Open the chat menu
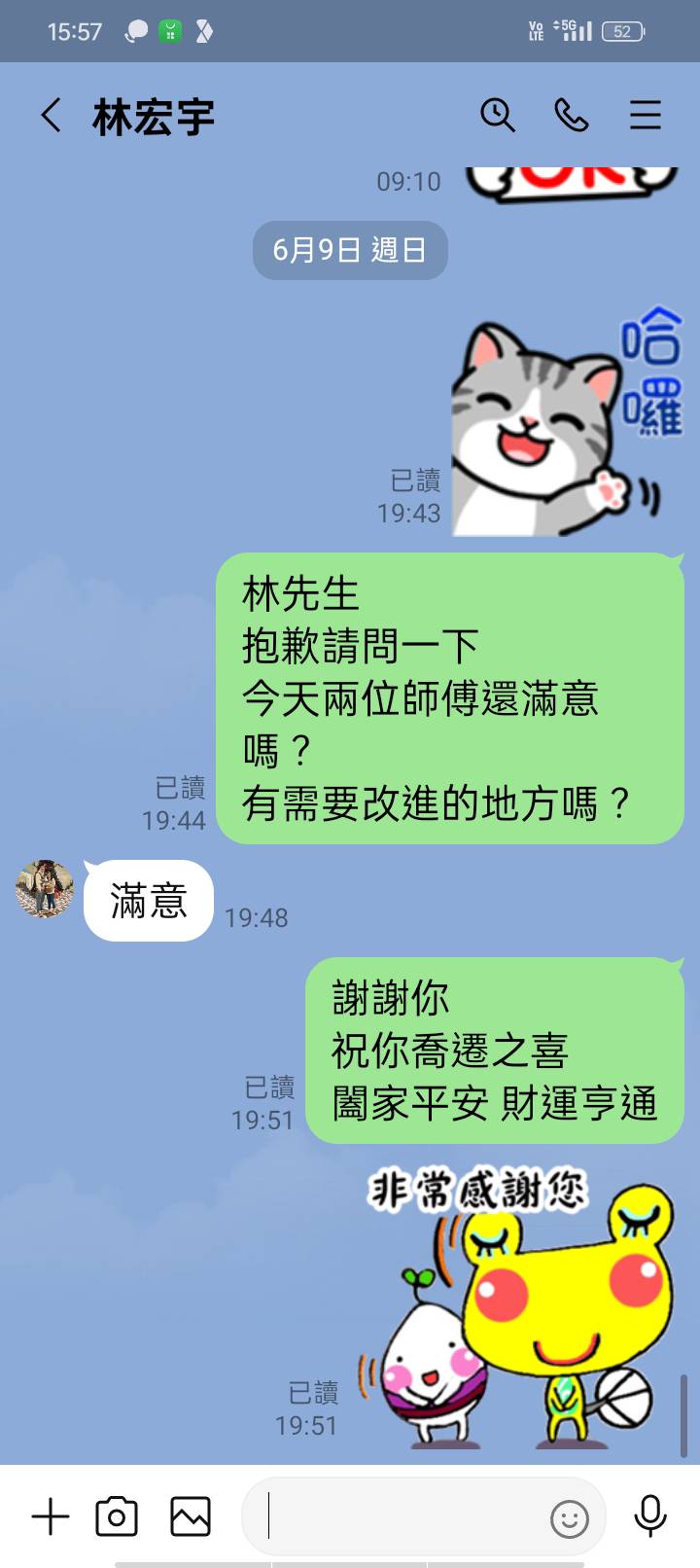This screenshot has height=1568, width=700. click(x=645, y=116)
